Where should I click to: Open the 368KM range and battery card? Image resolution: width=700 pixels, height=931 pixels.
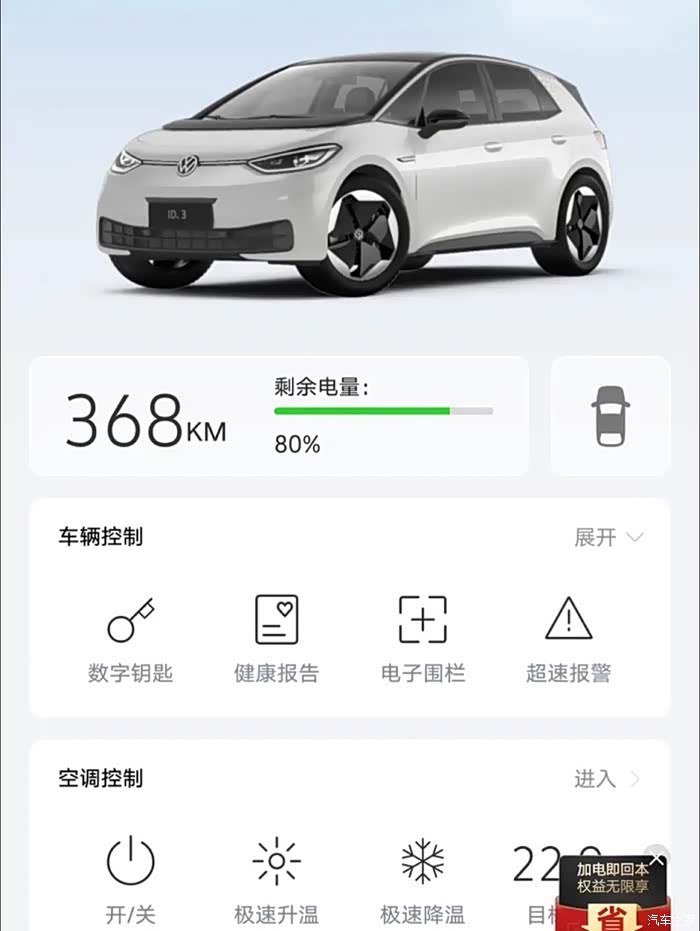pos(279,416)
